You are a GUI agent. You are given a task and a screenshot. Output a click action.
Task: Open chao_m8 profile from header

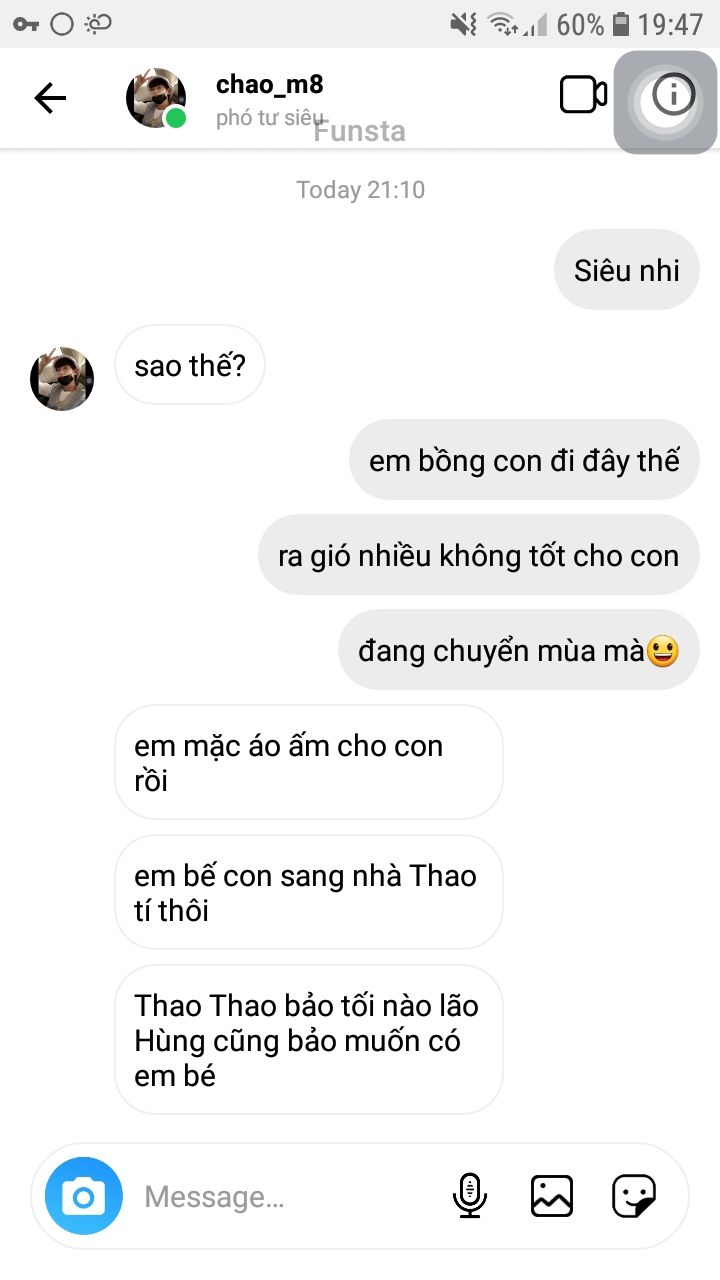(269, 85)
